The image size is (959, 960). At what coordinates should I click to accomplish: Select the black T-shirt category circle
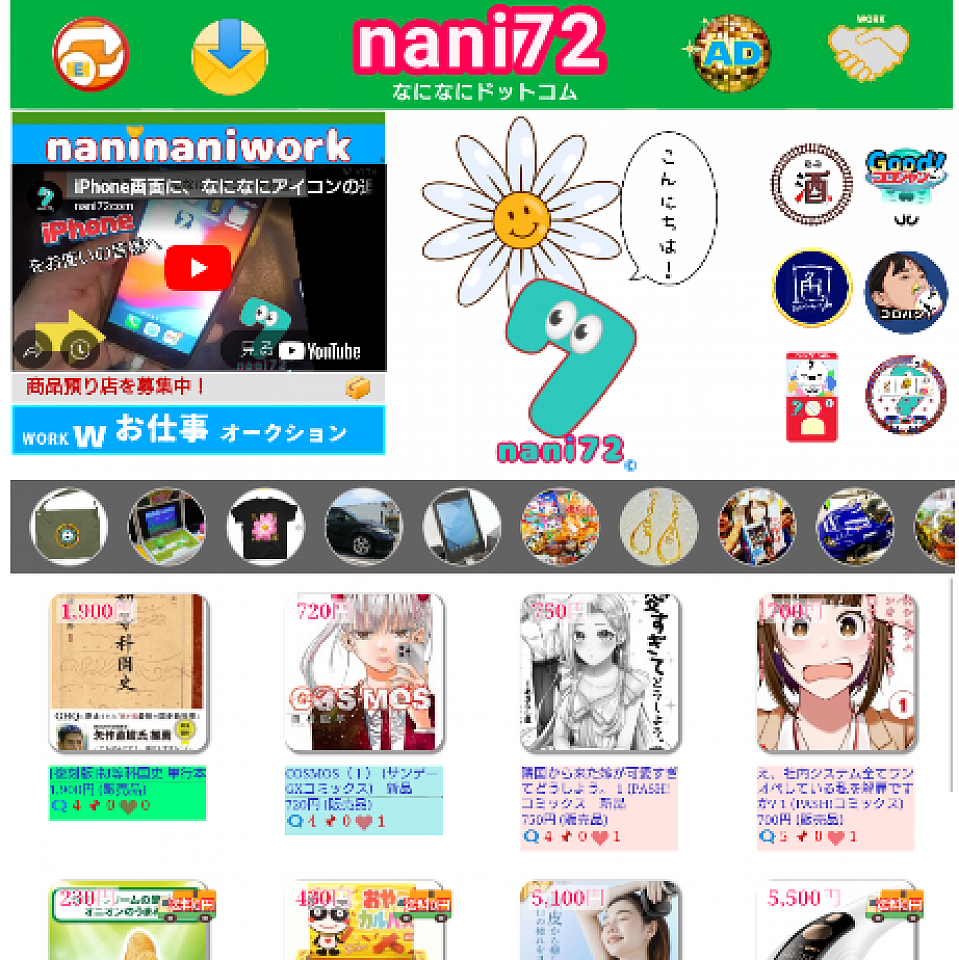coord(265,526)
